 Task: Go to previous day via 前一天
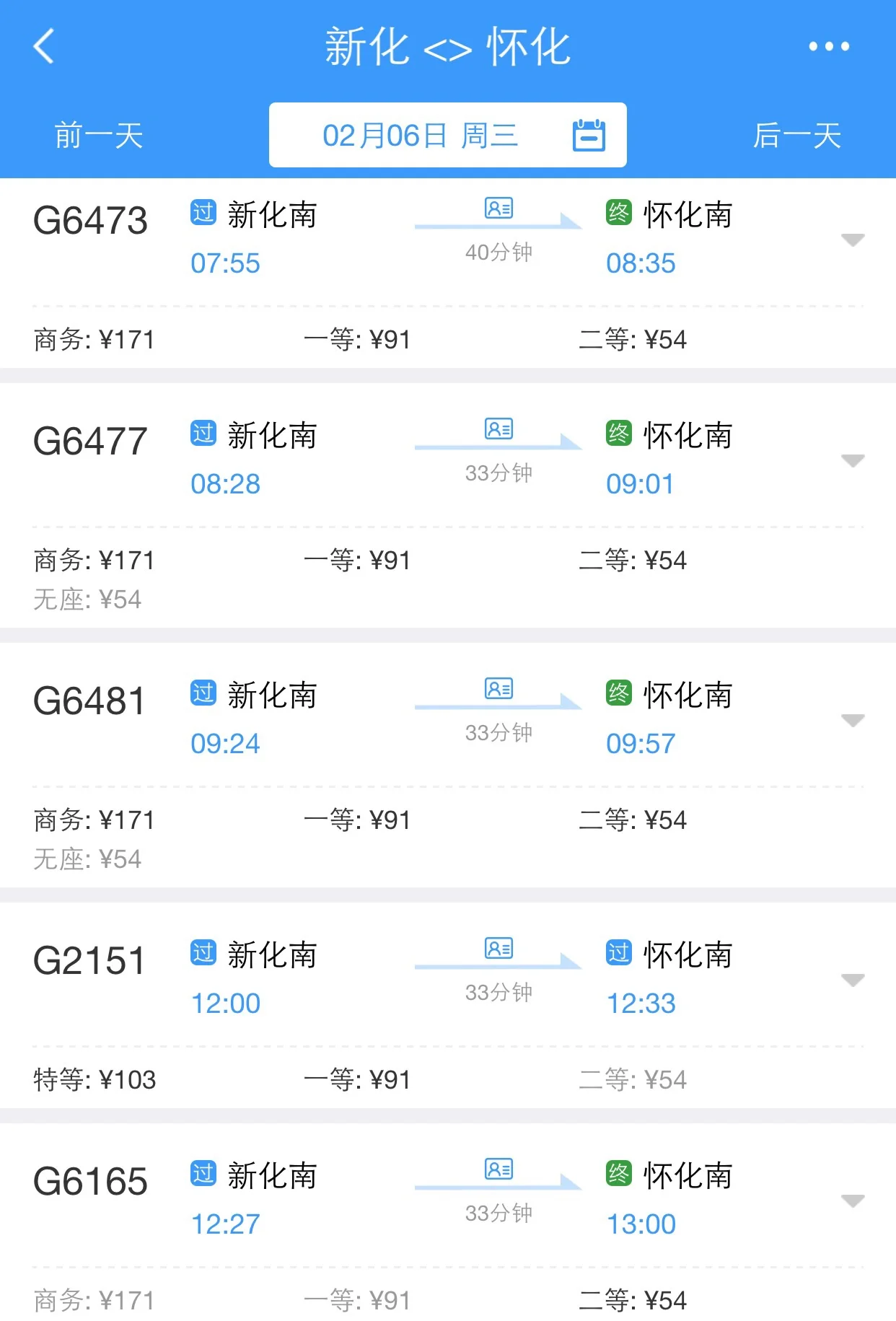point(98,136)
